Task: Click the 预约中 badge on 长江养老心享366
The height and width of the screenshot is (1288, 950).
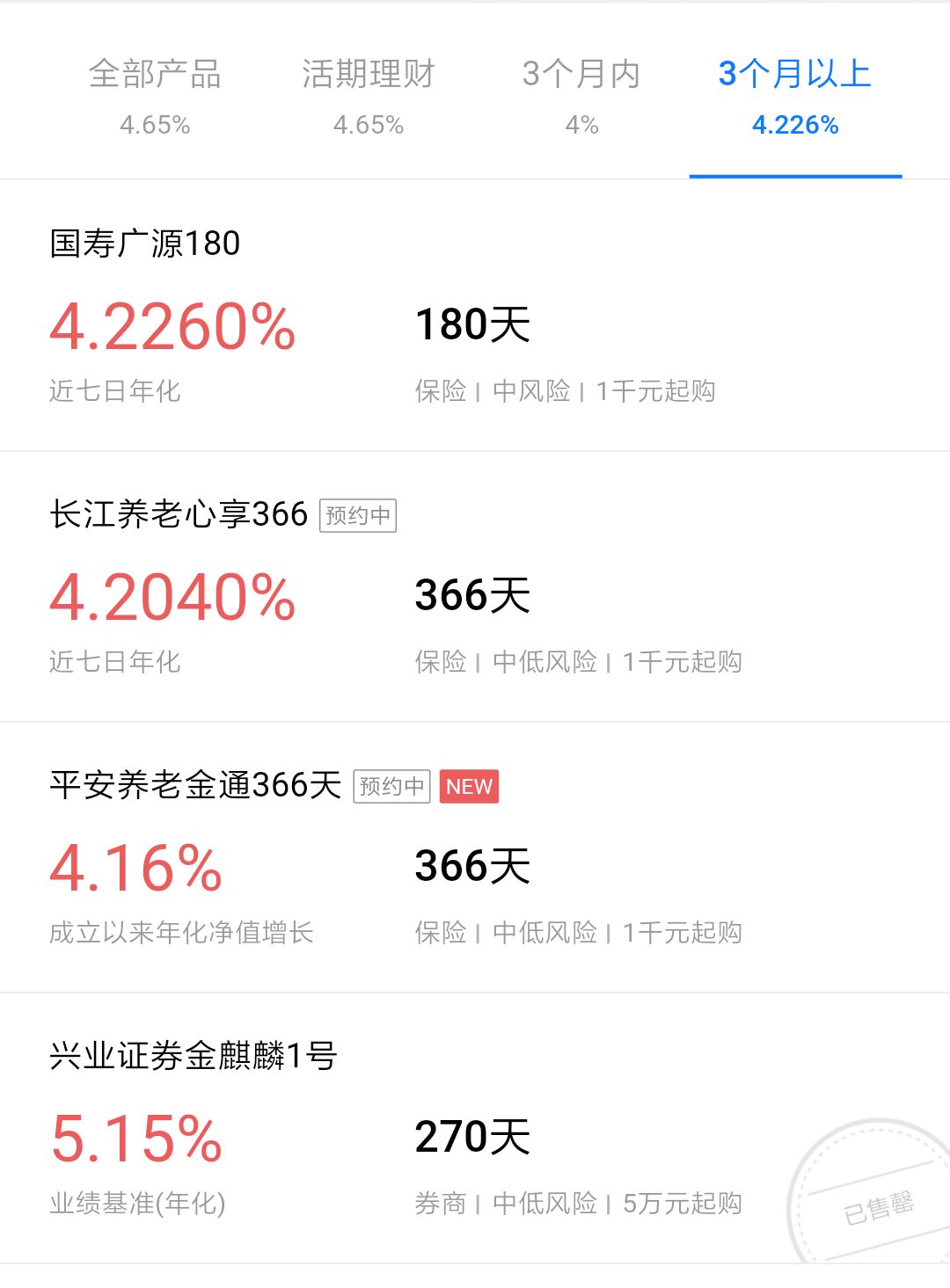Action: (357, 516)
